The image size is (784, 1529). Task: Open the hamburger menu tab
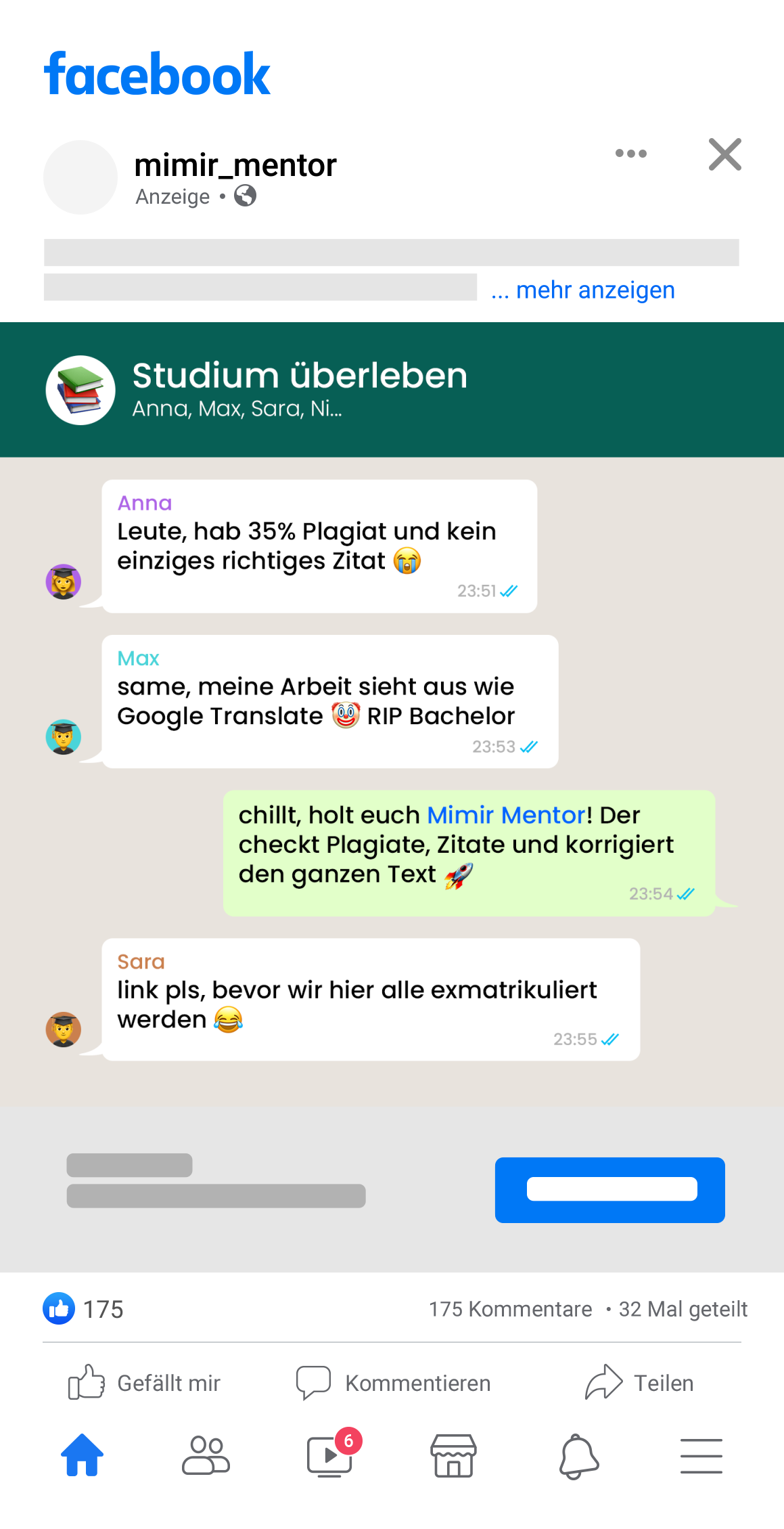pos(701,1455)
